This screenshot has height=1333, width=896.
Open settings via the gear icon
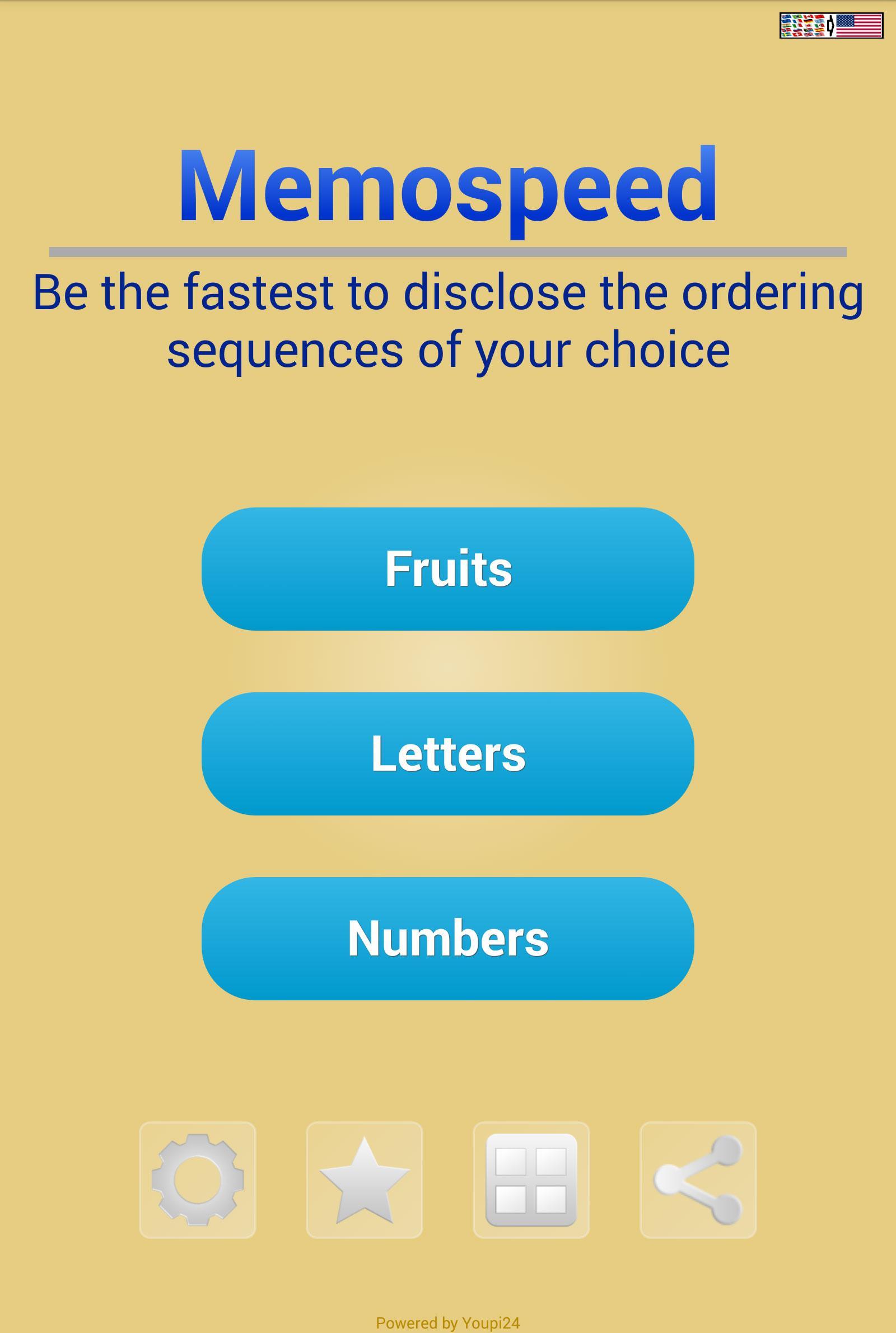197,1180
